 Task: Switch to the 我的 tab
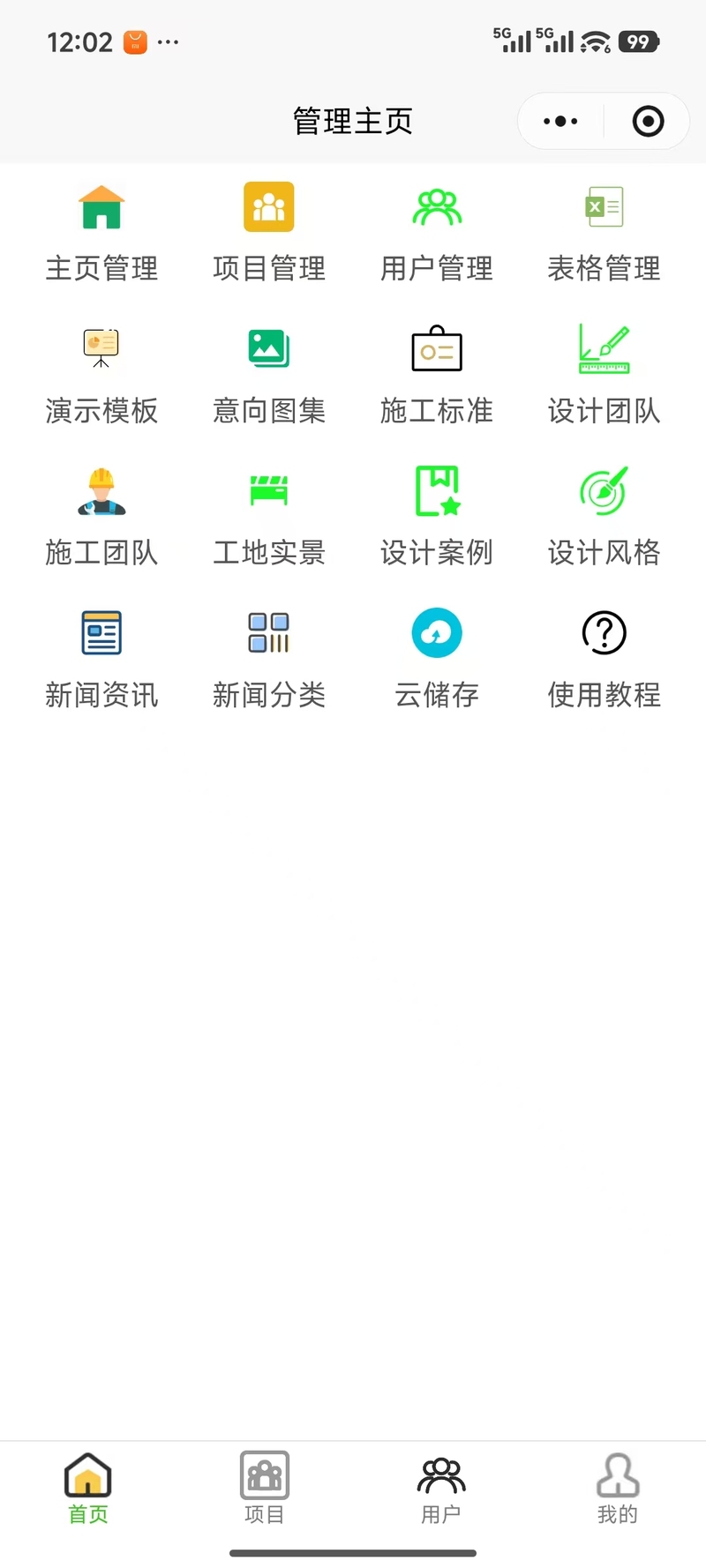coord(618,1489)
